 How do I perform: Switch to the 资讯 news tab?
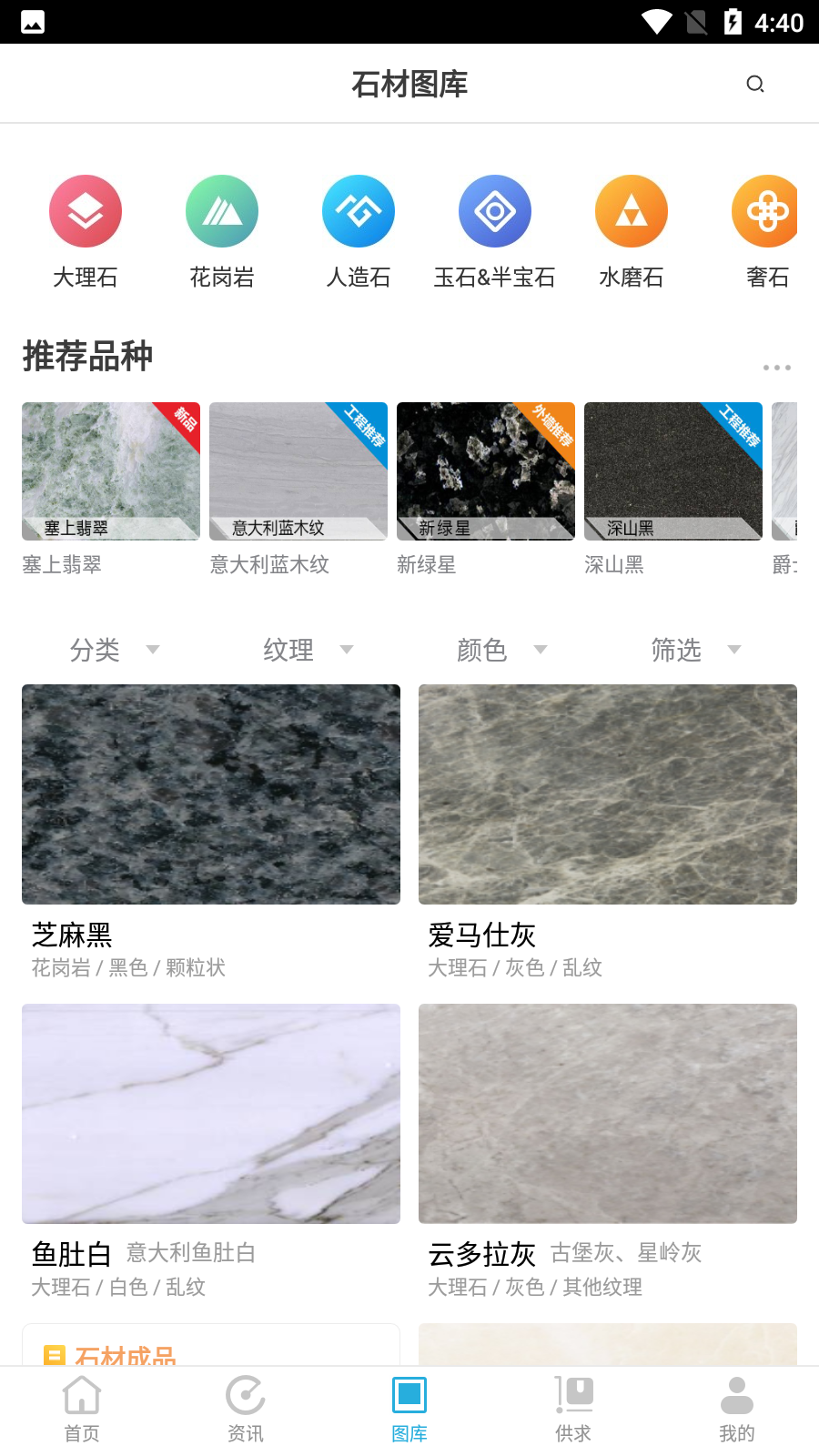tap(246, 1406)
